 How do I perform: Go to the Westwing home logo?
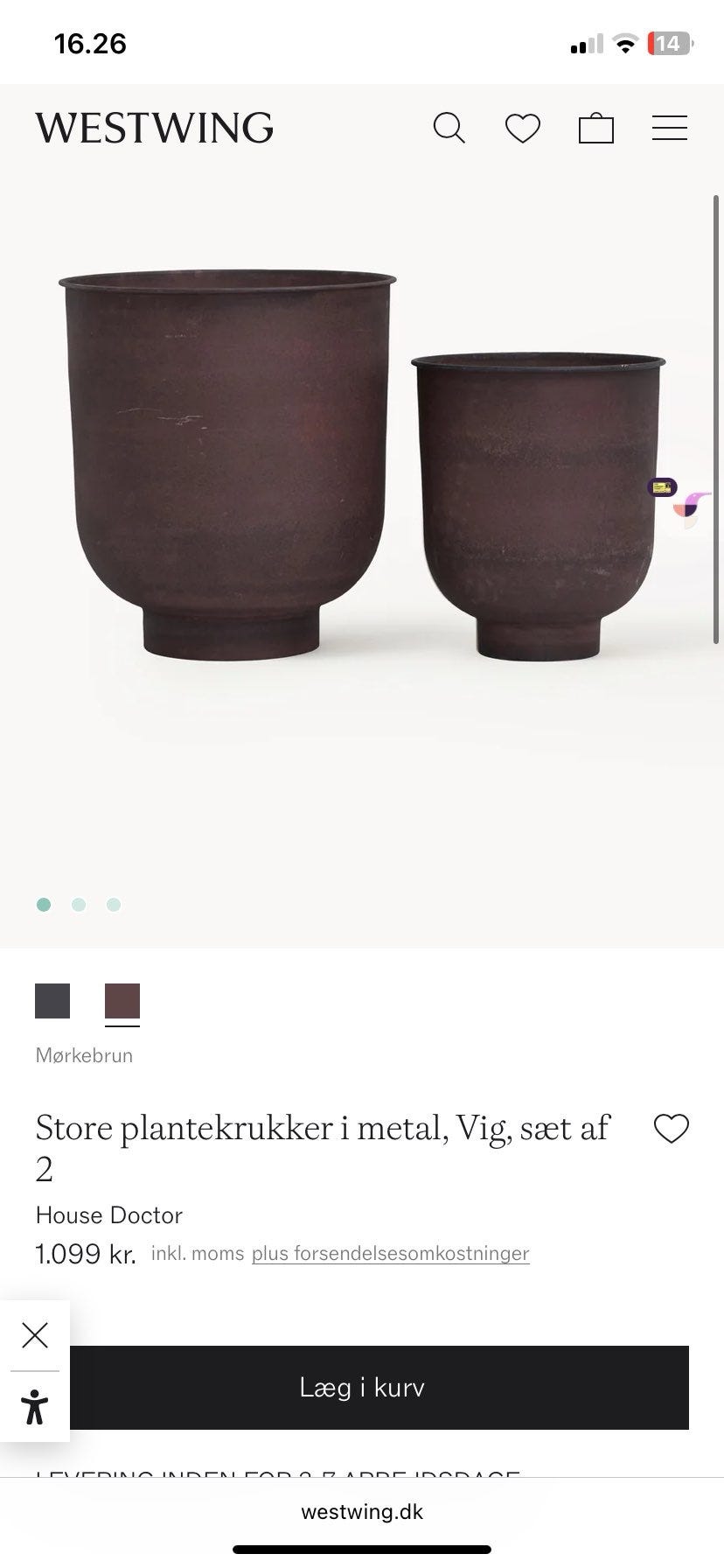[x=155, y=128]
